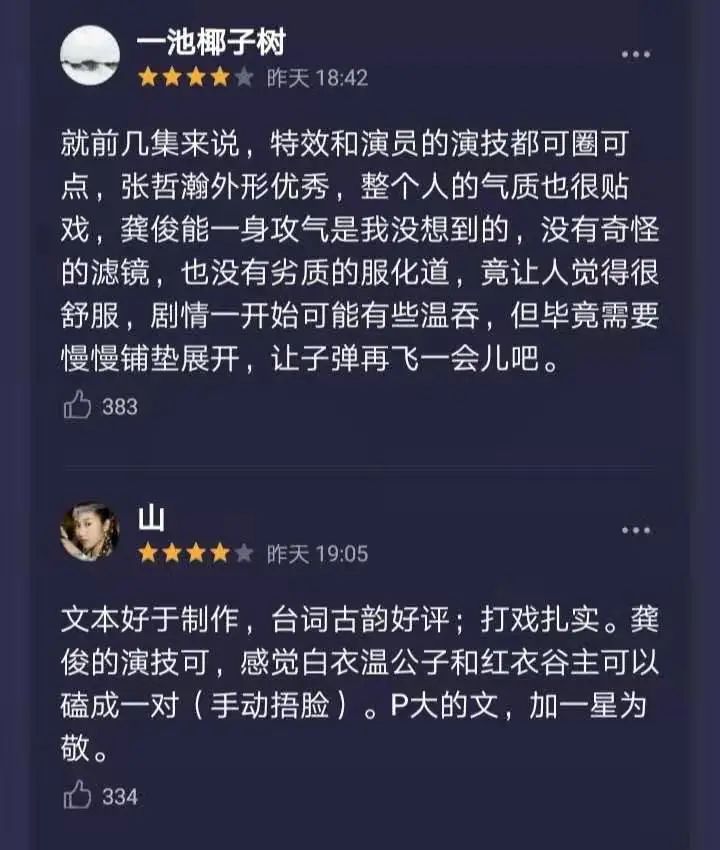Screen dimensions: 720x850
Task: Open 一池椰子树's profile avatar
Action: [90, 56]
